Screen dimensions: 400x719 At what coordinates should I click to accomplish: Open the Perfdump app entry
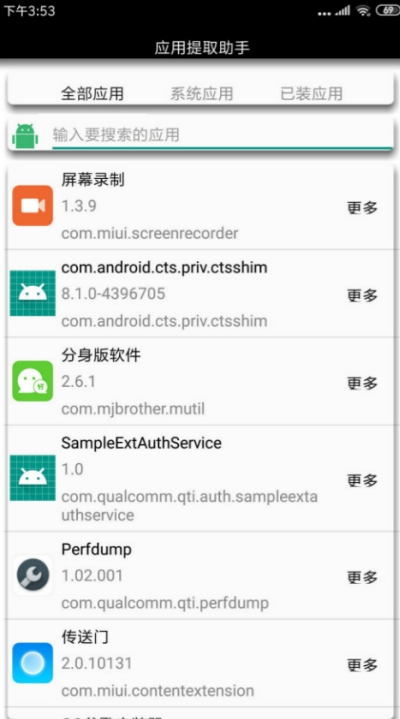click(x=200, y=575)
